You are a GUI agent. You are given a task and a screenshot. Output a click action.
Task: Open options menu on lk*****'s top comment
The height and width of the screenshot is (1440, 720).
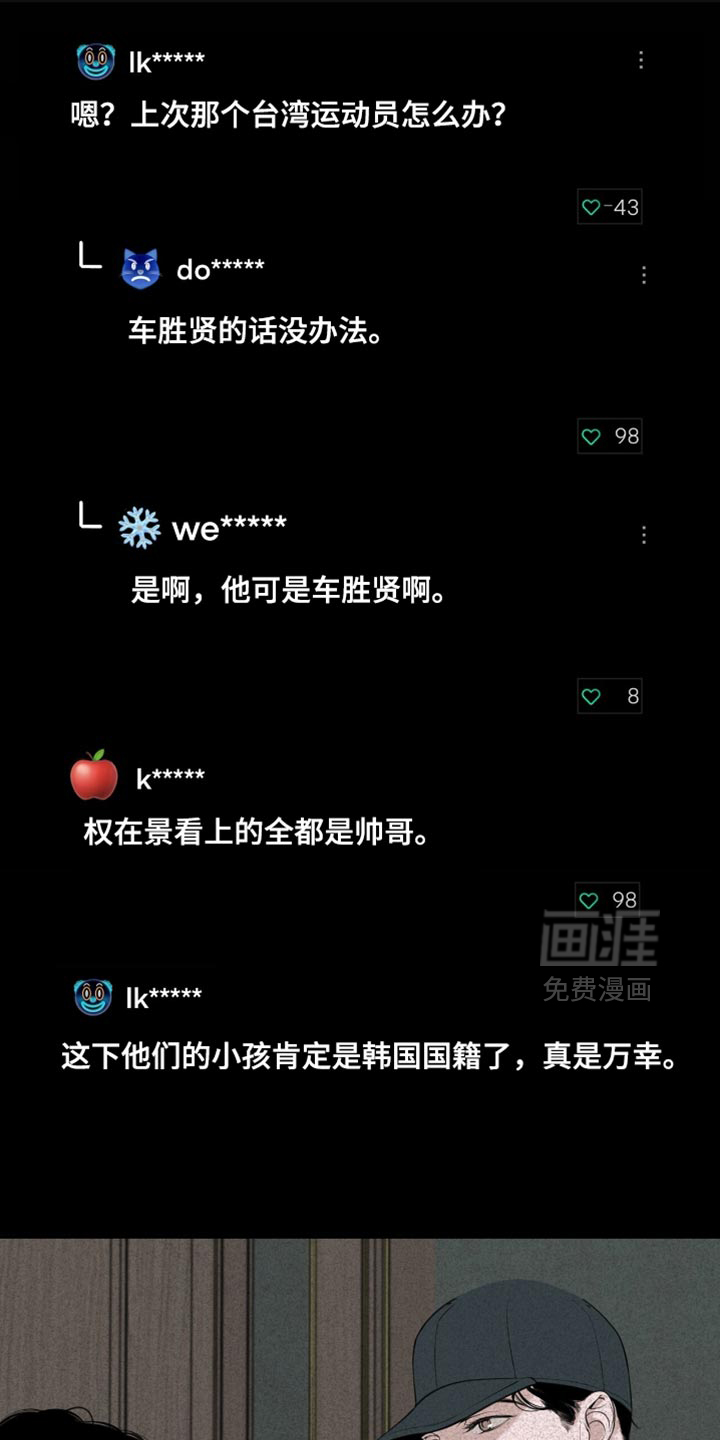click(641, 60)
